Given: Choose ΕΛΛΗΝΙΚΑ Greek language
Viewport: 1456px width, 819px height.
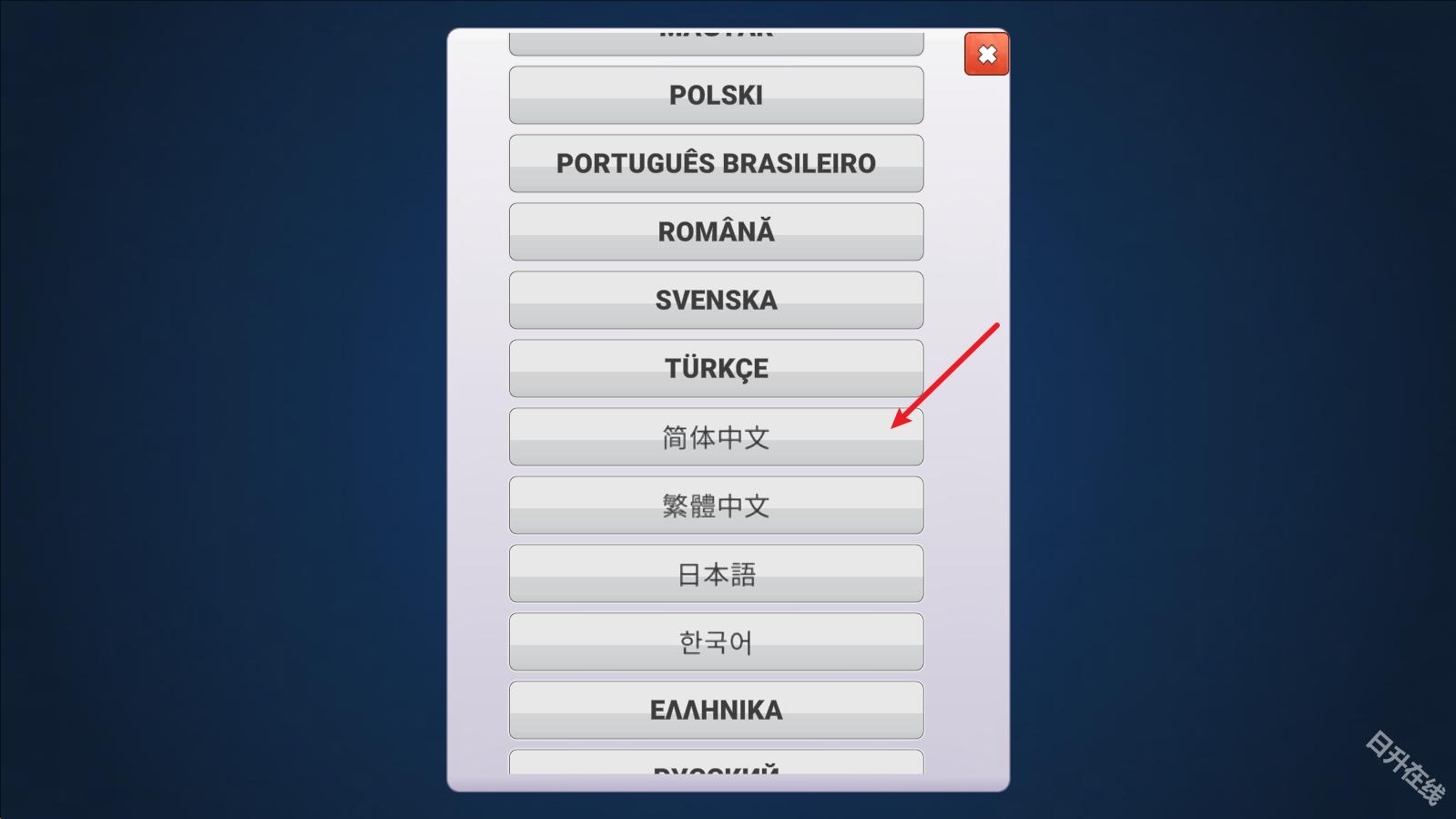Looking at the screenshot, I should [716, 710].
